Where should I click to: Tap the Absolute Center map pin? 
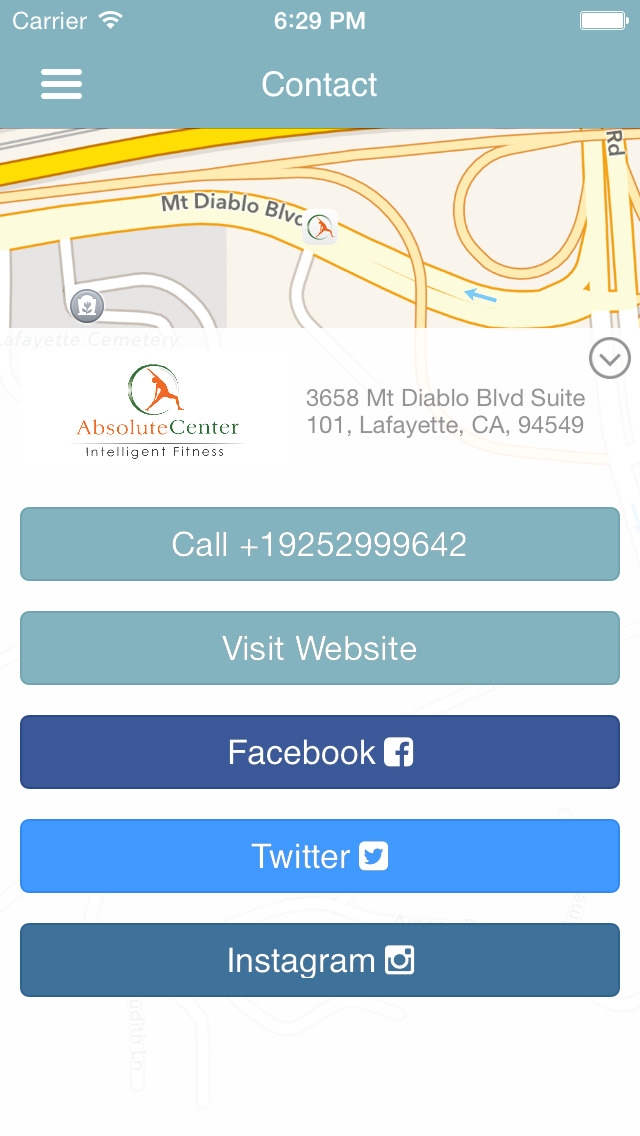(320, 227)
